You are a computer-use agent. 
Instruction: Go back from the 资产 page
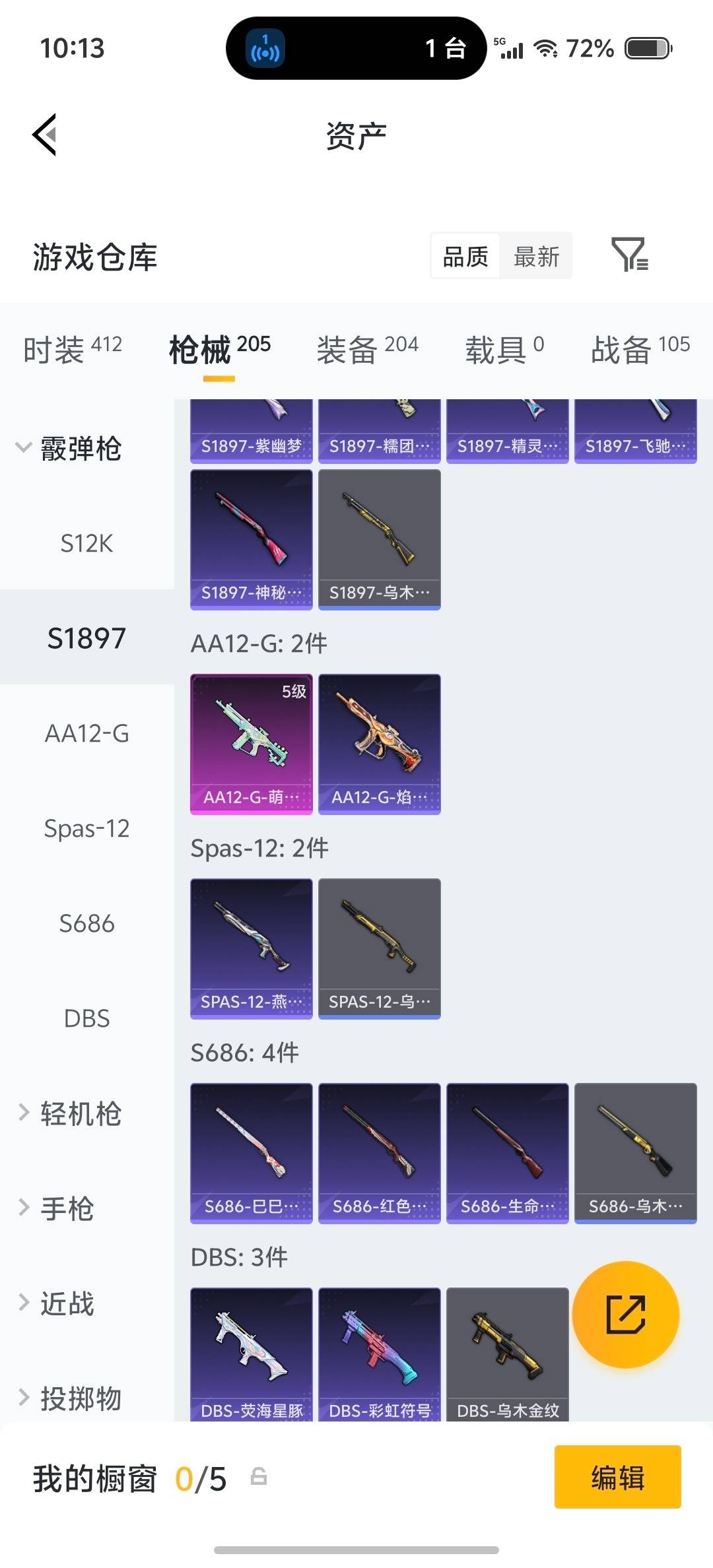(45, 135)
